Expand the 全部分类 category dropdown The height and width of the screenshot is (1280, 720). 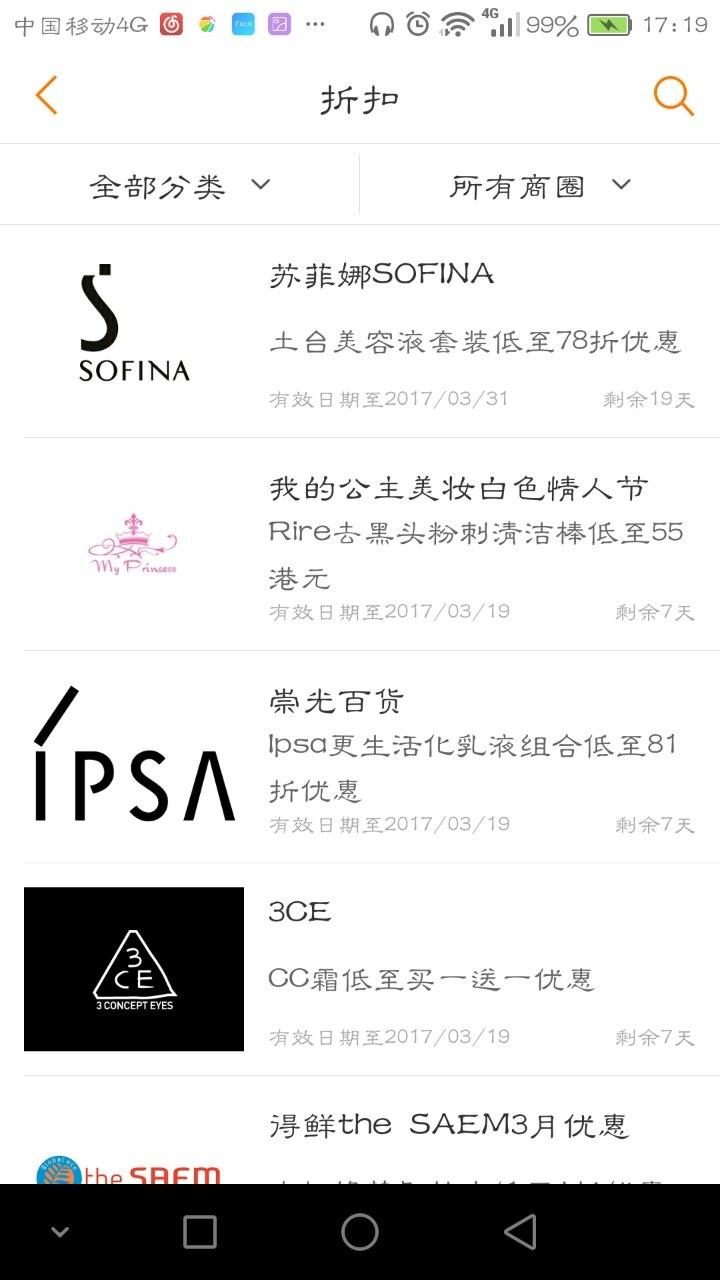tap(180, 186)
